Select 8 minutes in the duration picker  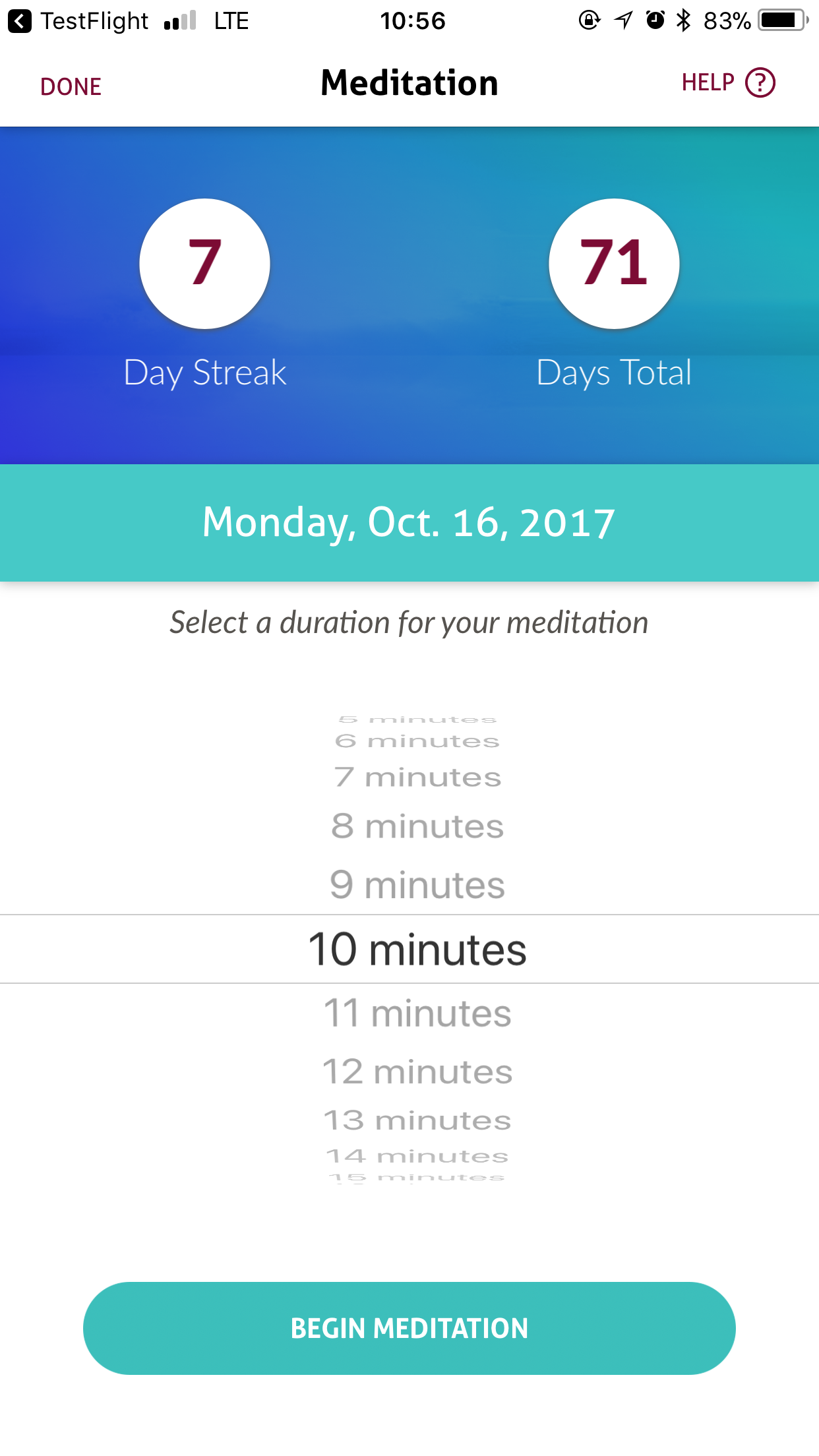[417, 826]
